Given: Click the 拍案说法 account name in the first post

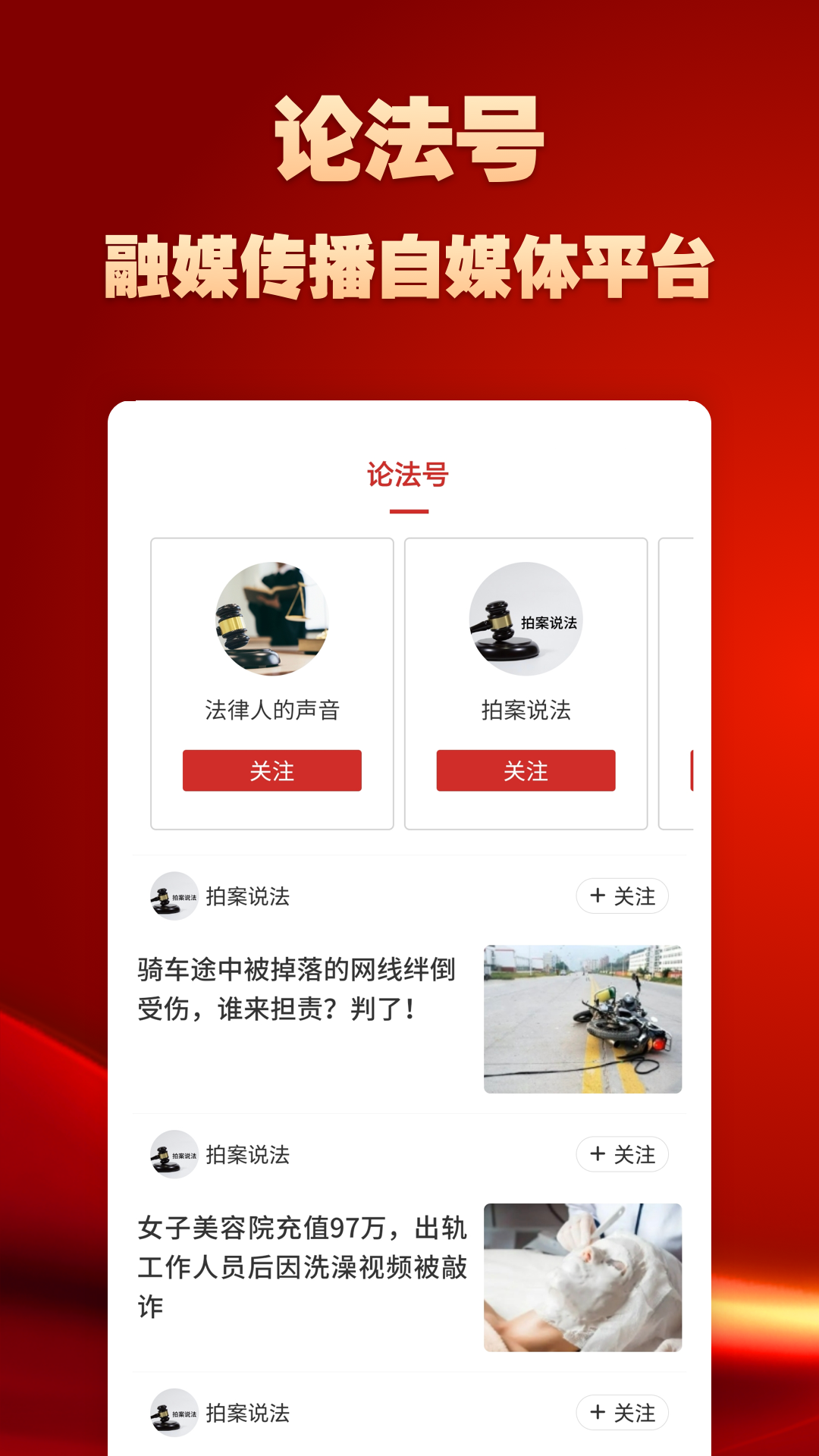Looking at the screenshot, I should click(x=248, y=896).
